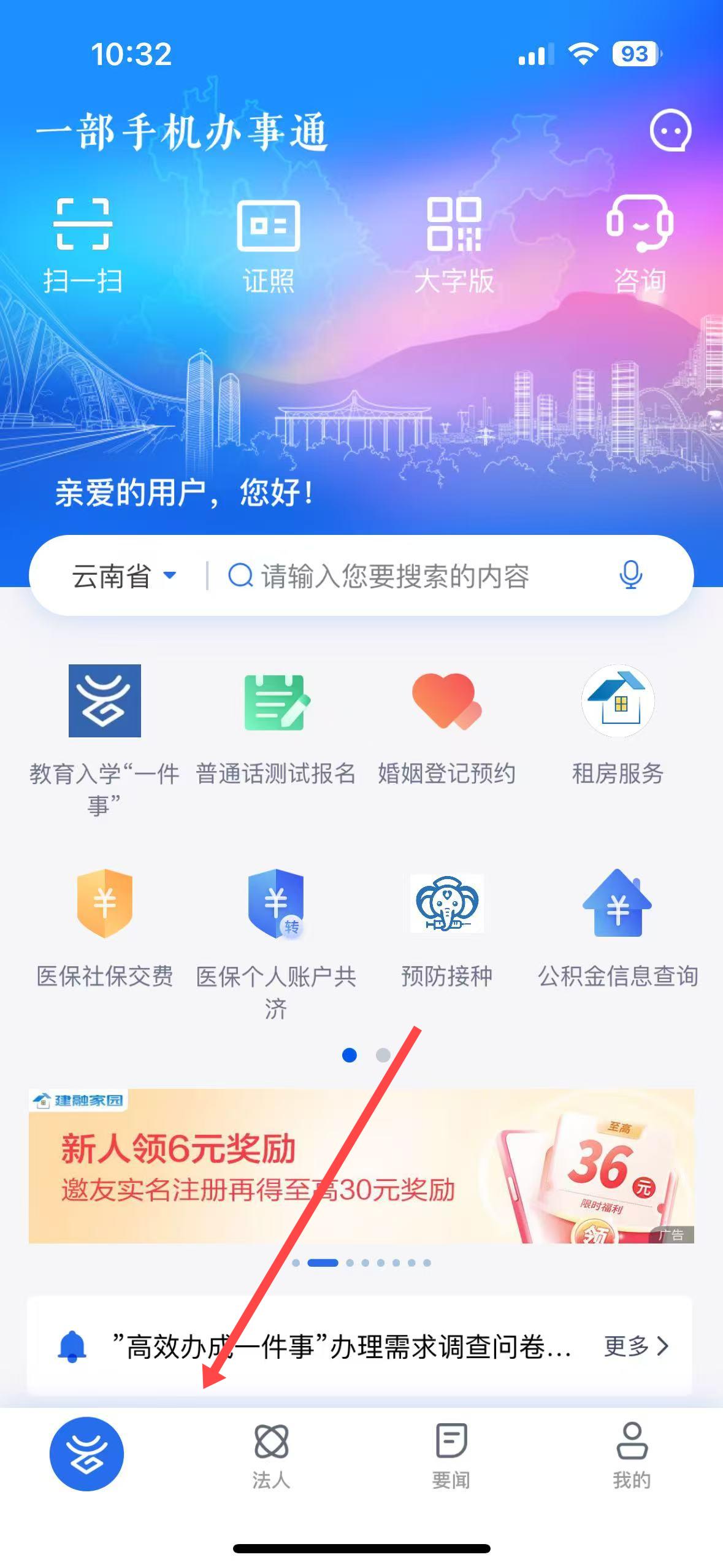The width and height of the screenshot is (723, 1568).
Task: Tap the search input field
Action: click(405, 576)
